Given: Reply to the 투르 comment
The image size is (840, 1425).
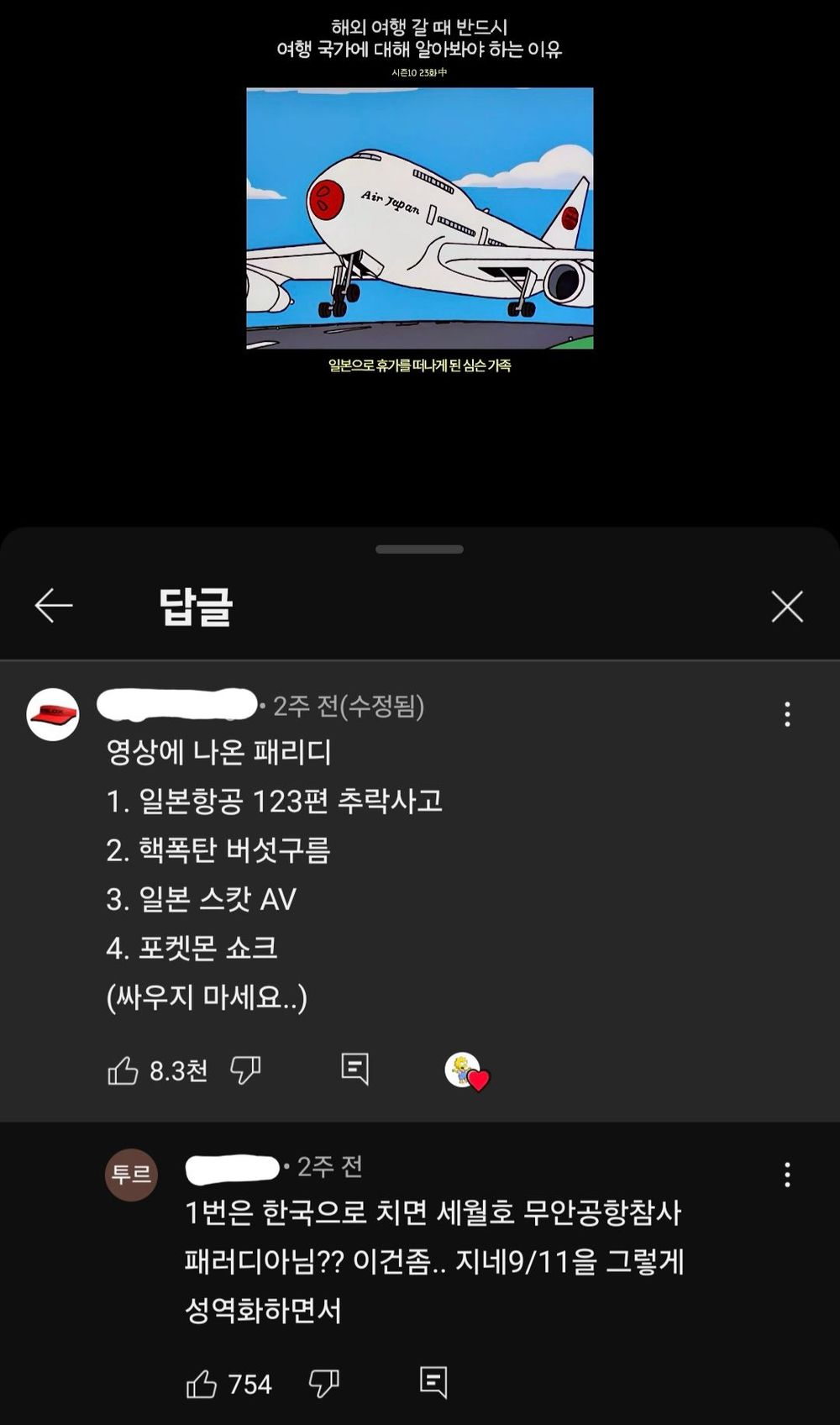Looking at the screenshot, I should tap(433, 1382).
